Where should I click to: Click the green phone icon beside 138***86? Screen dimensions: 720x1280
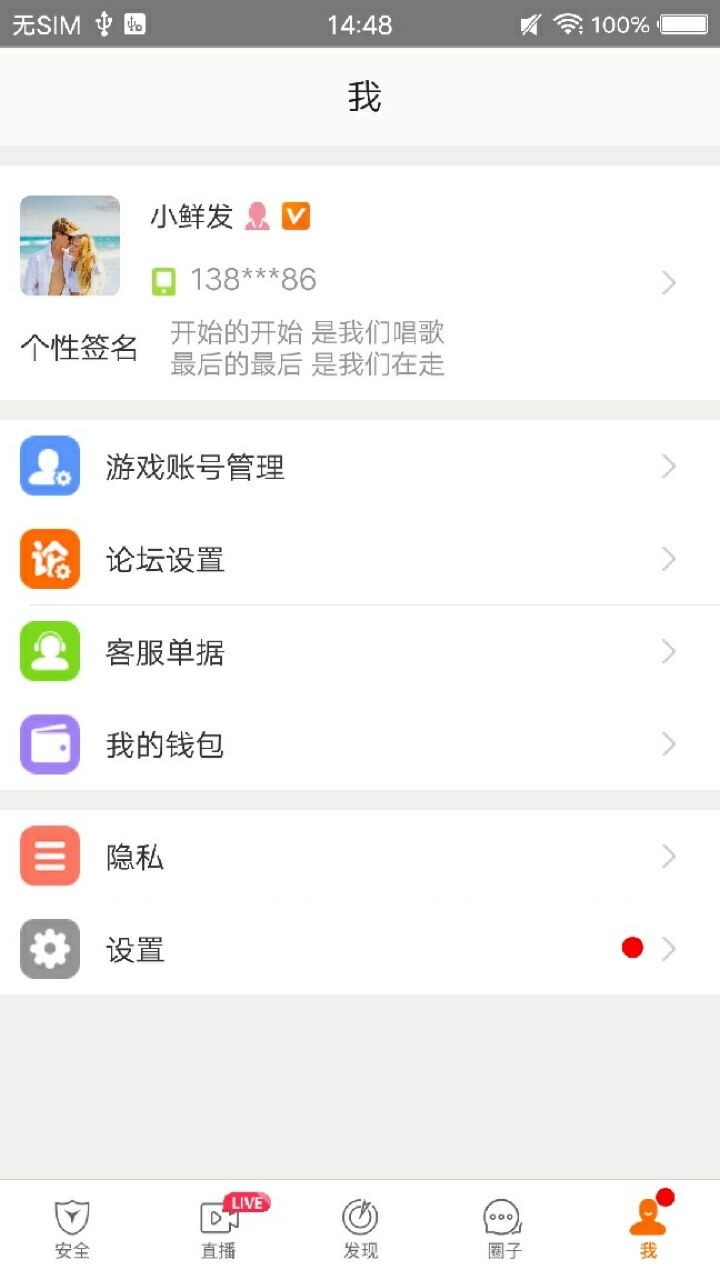(x=162, y=280)
